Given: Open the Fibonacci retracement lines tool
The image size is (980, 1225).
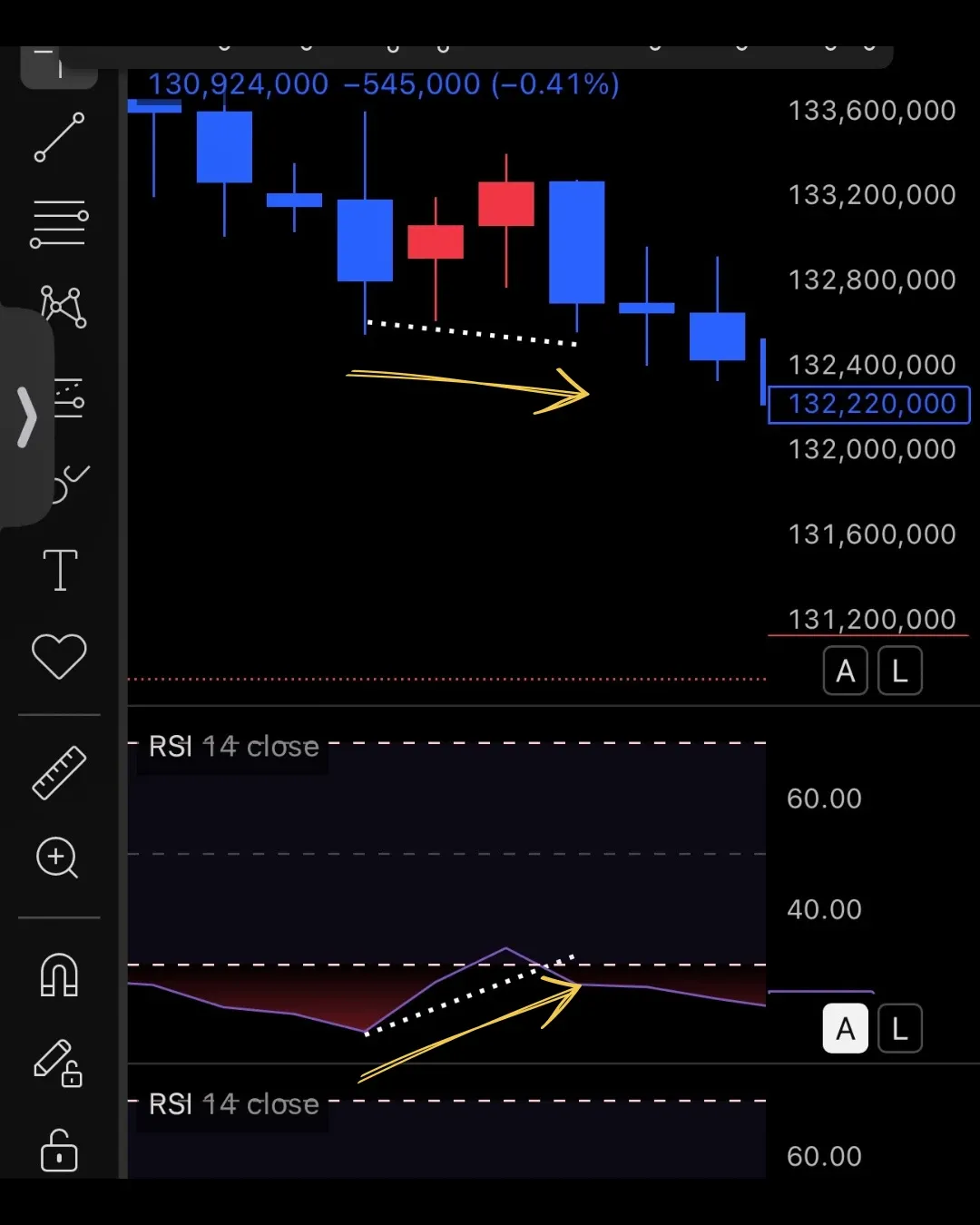Looking at the screenshot, I should (59, 223).
